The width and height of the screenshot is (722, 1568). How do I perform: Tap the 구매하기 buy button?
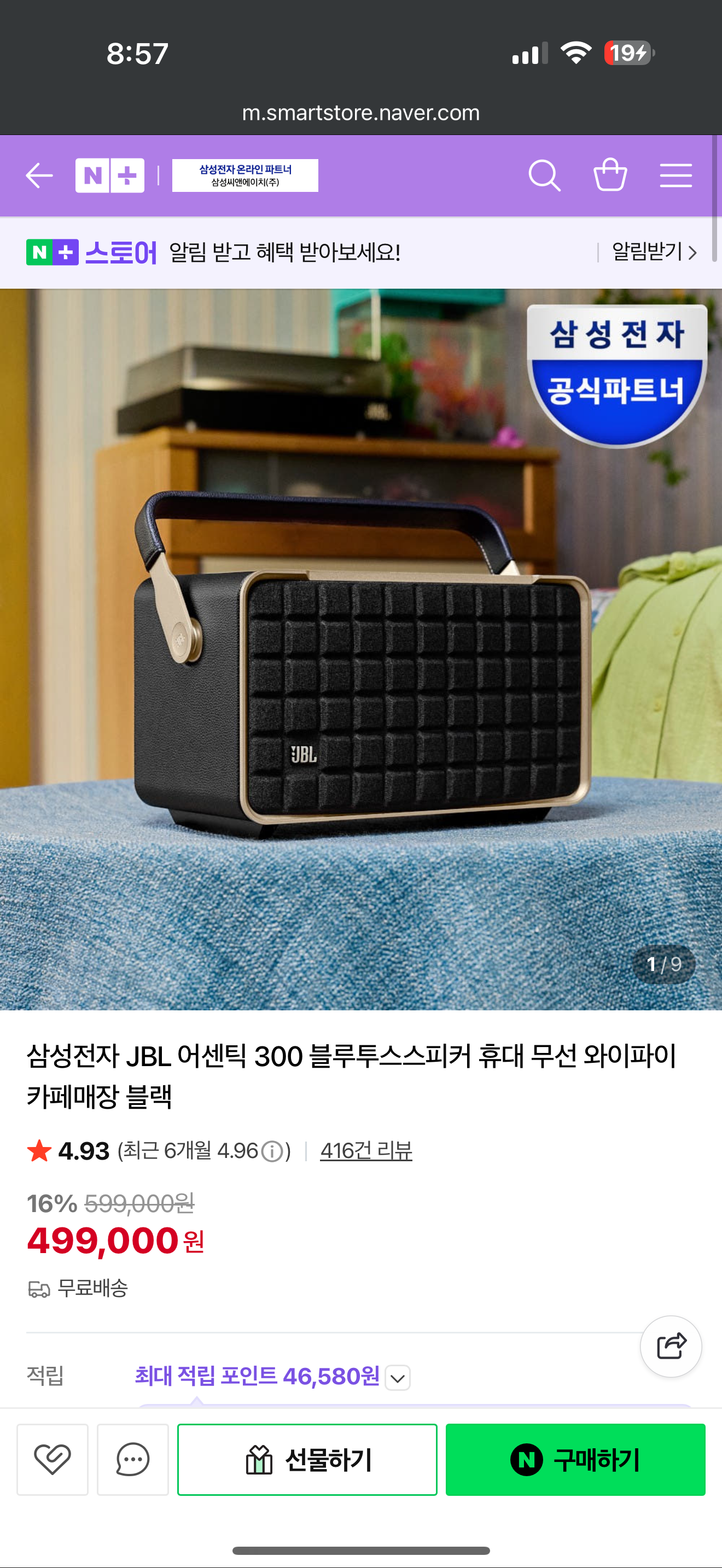[575, 1459]
